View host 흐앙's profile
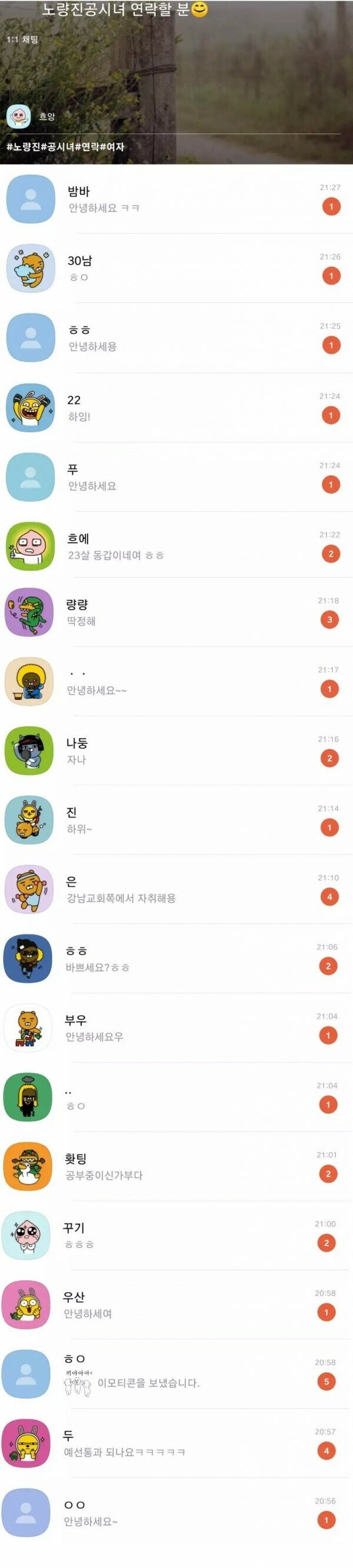Viewport: 353px width, 1568px height. [19, 116]
